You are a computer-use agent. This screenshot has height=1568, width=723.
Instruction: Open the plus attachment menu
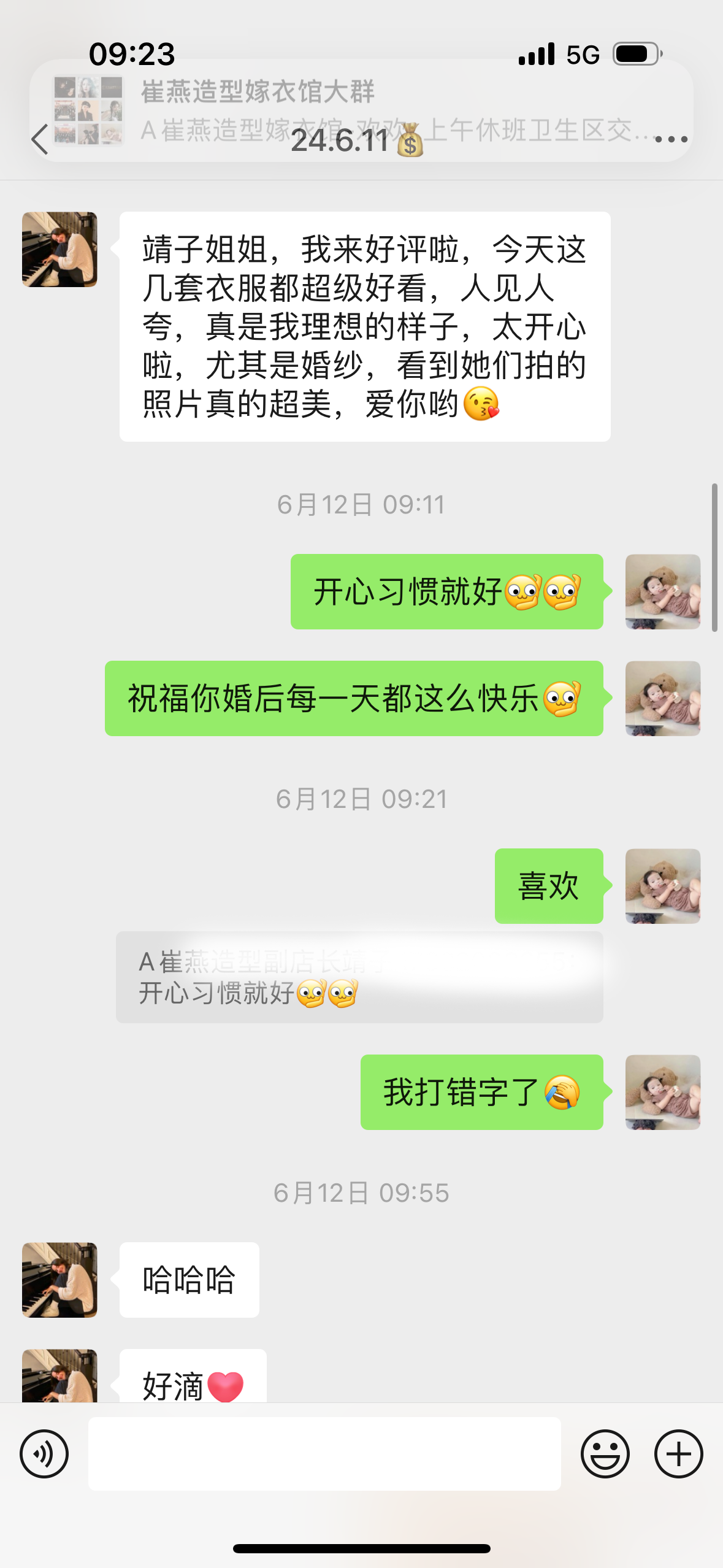(678, 1453)
